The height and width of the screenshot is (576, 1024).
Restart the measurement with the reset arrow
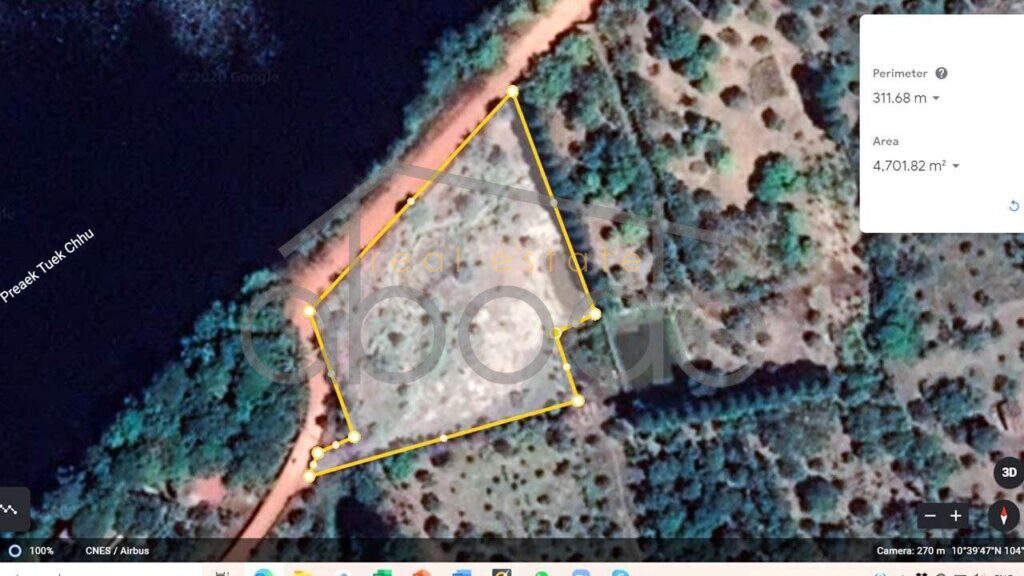pos(1015,206)
